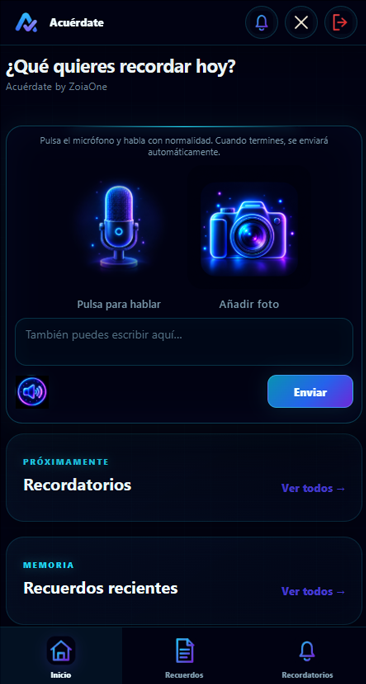Open the notifications bell in the header

pyautogui.click(x=261, y=22)
